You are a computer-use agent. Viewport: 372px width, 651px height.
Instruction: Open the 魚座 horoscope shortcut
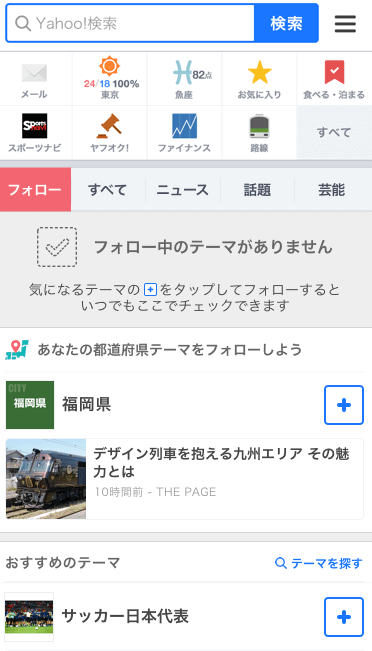tap(185, 79)
